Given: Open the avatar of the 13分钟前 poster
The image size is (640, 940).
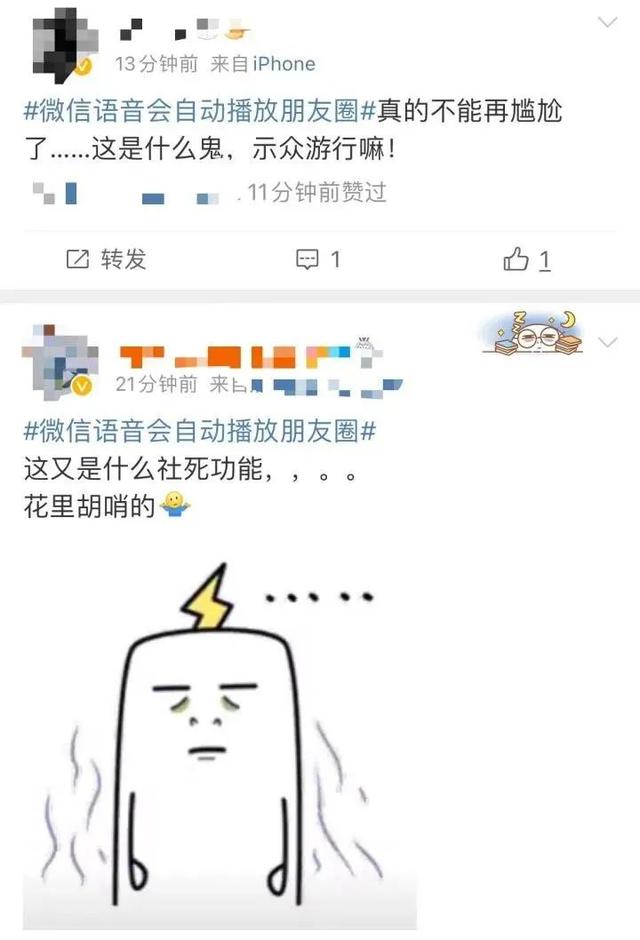Looking at the screenshot, I should point(57,40).
